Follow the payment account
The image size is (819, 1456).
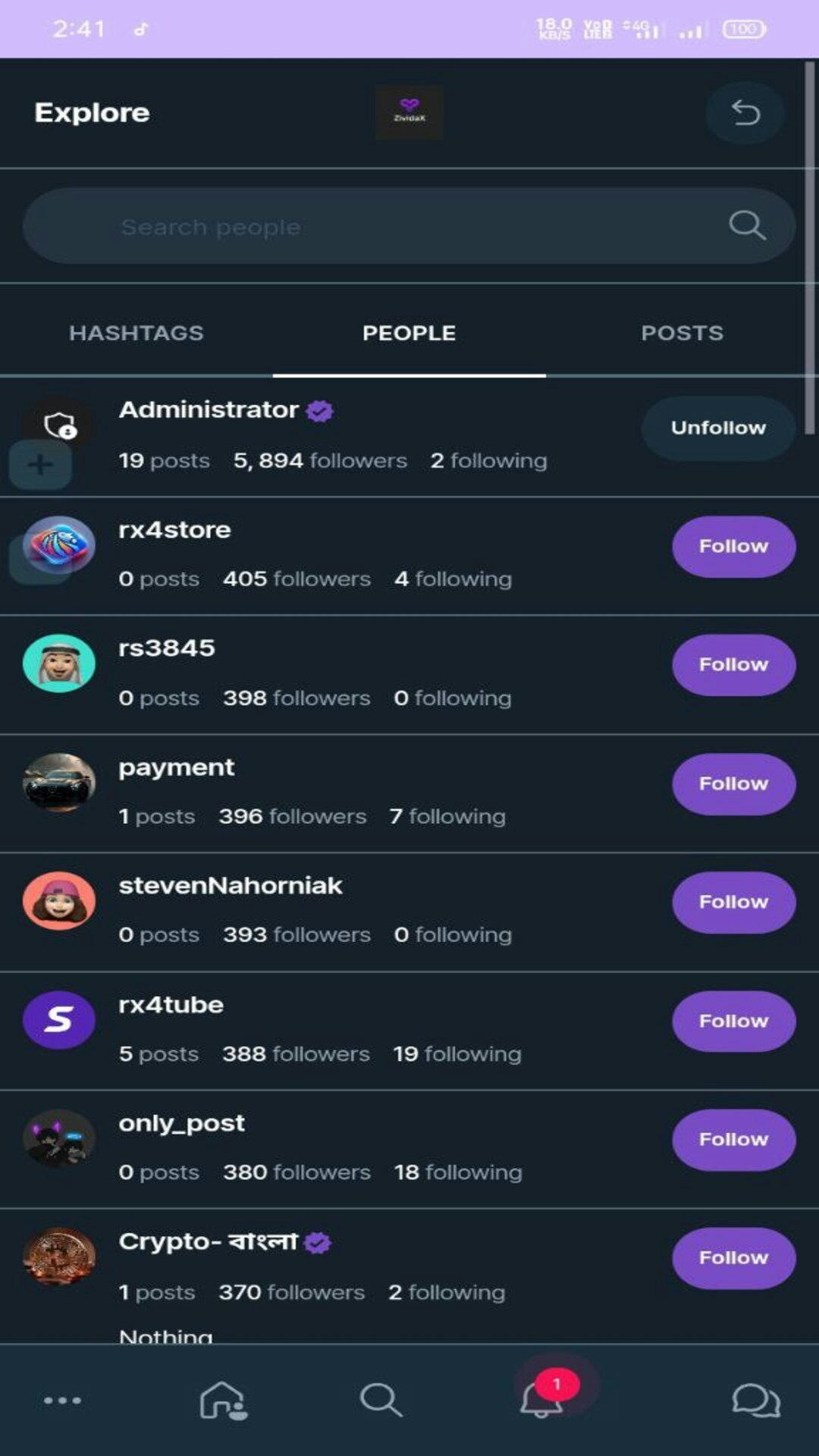[x=733, y=783]
